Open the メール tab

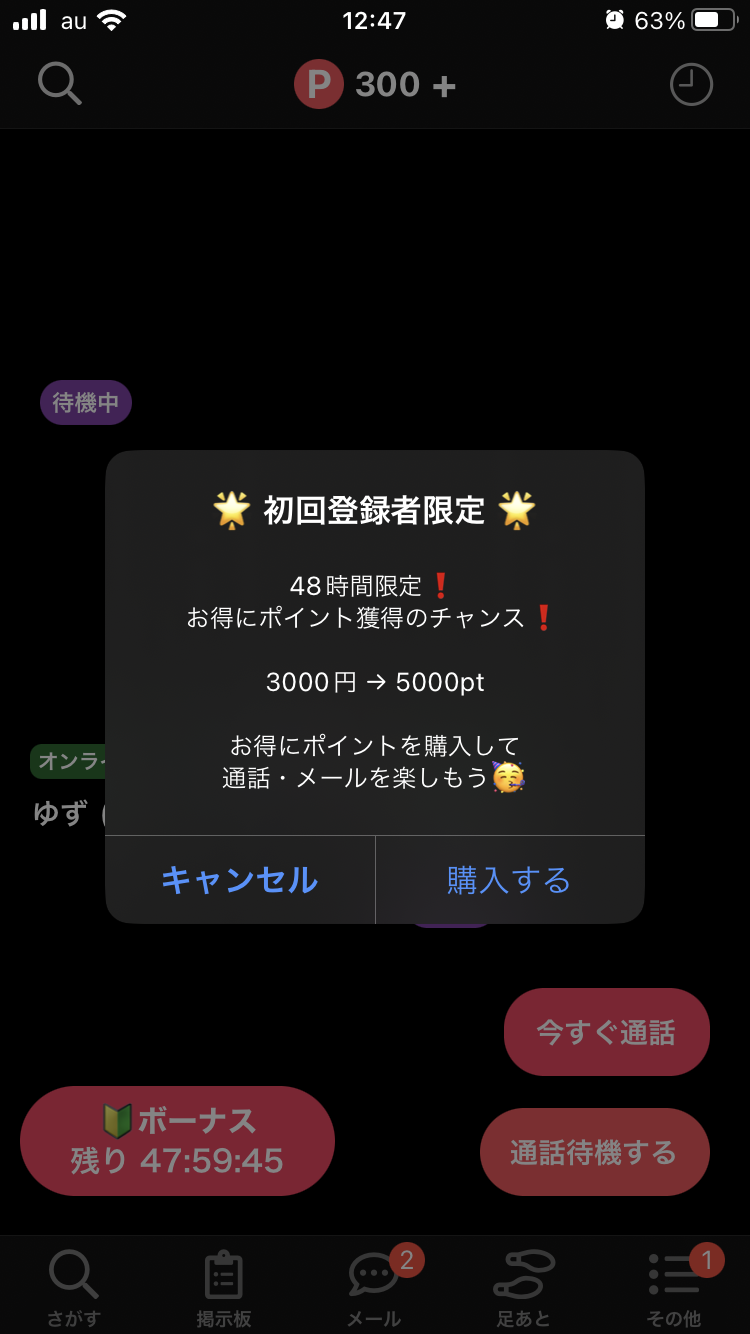pyautogui.click(x=374, y=1288)
